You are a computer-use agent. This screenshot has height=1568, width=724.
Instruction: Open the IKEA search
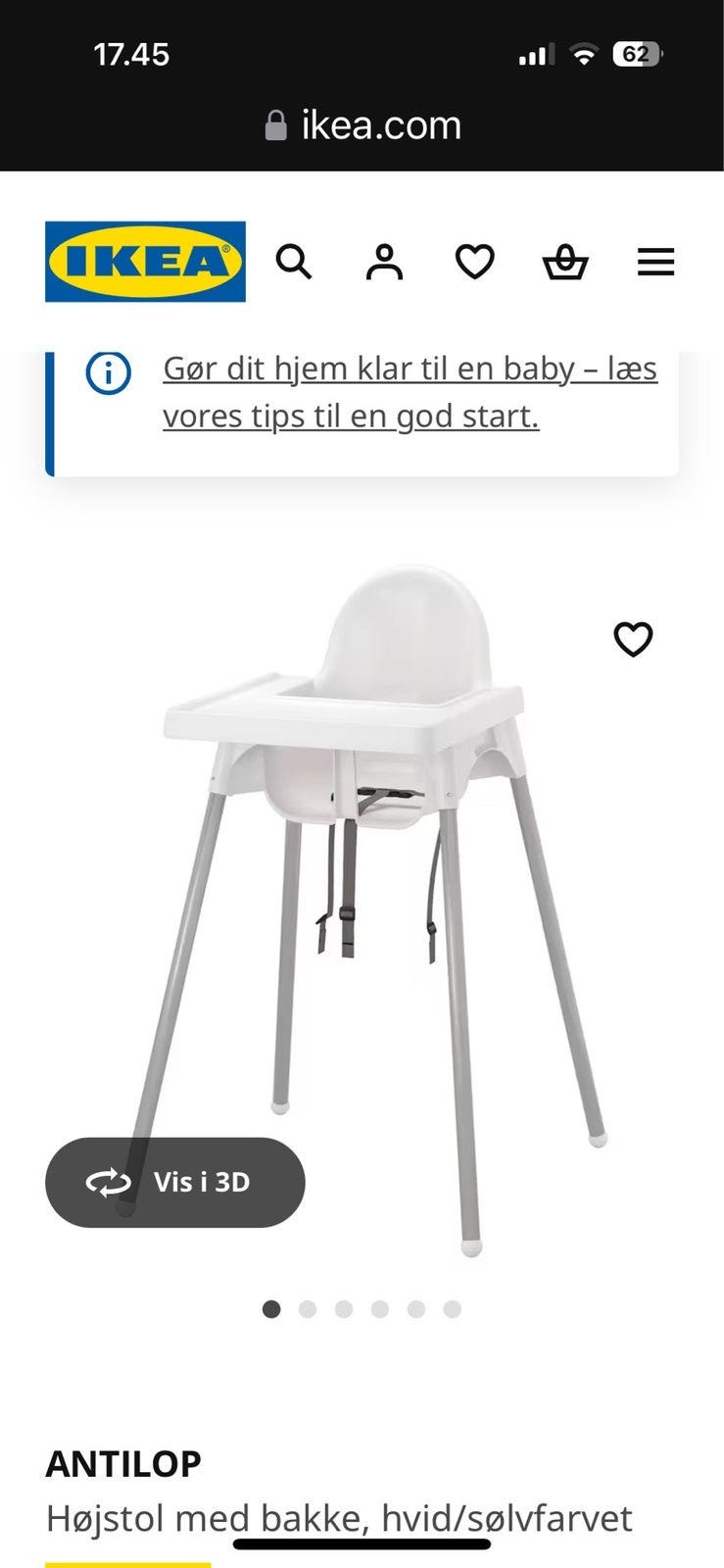[293, 262]
